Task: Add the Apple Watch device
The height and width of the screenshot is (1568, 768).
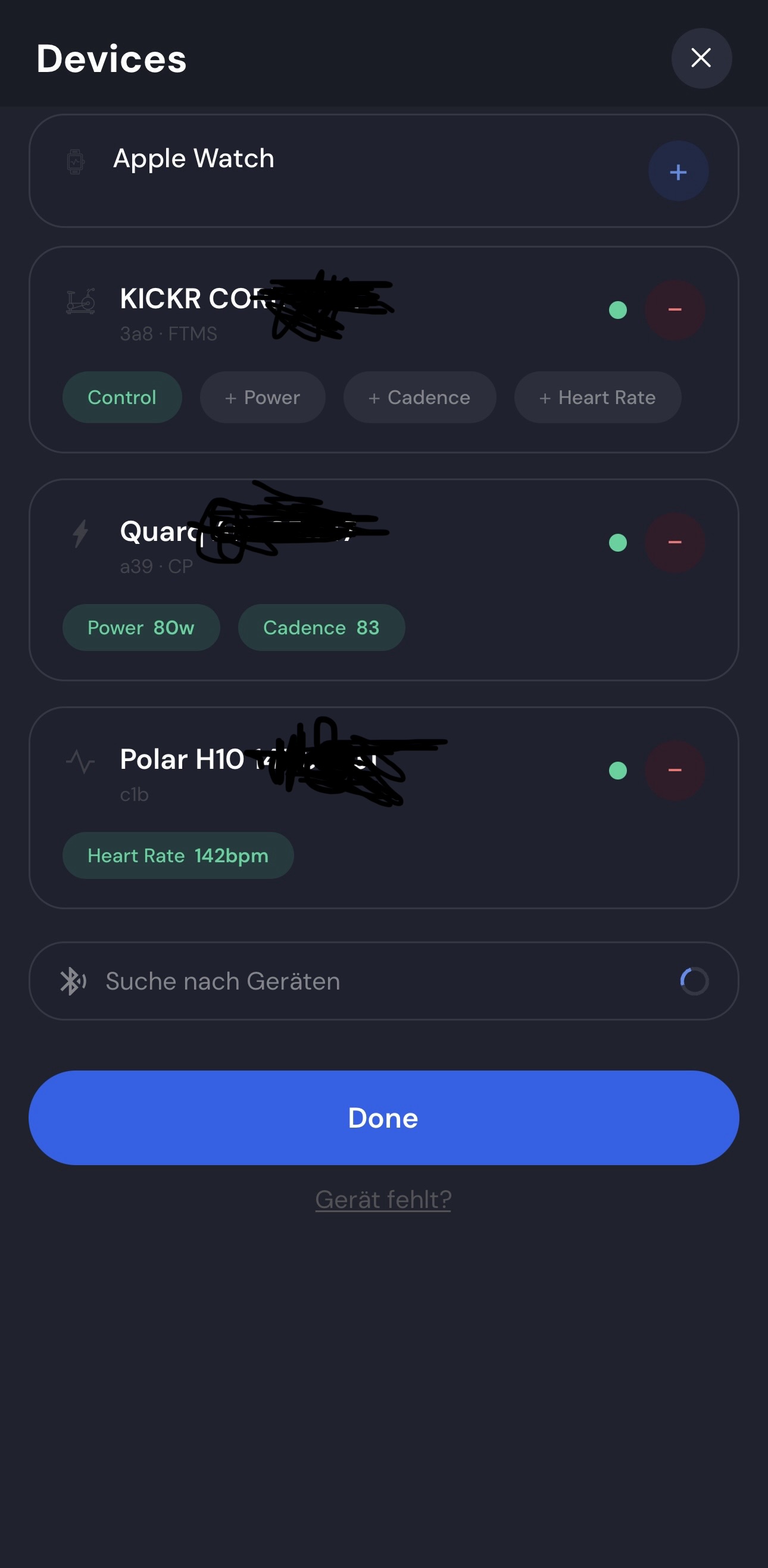Action: (x=678, y=171)
